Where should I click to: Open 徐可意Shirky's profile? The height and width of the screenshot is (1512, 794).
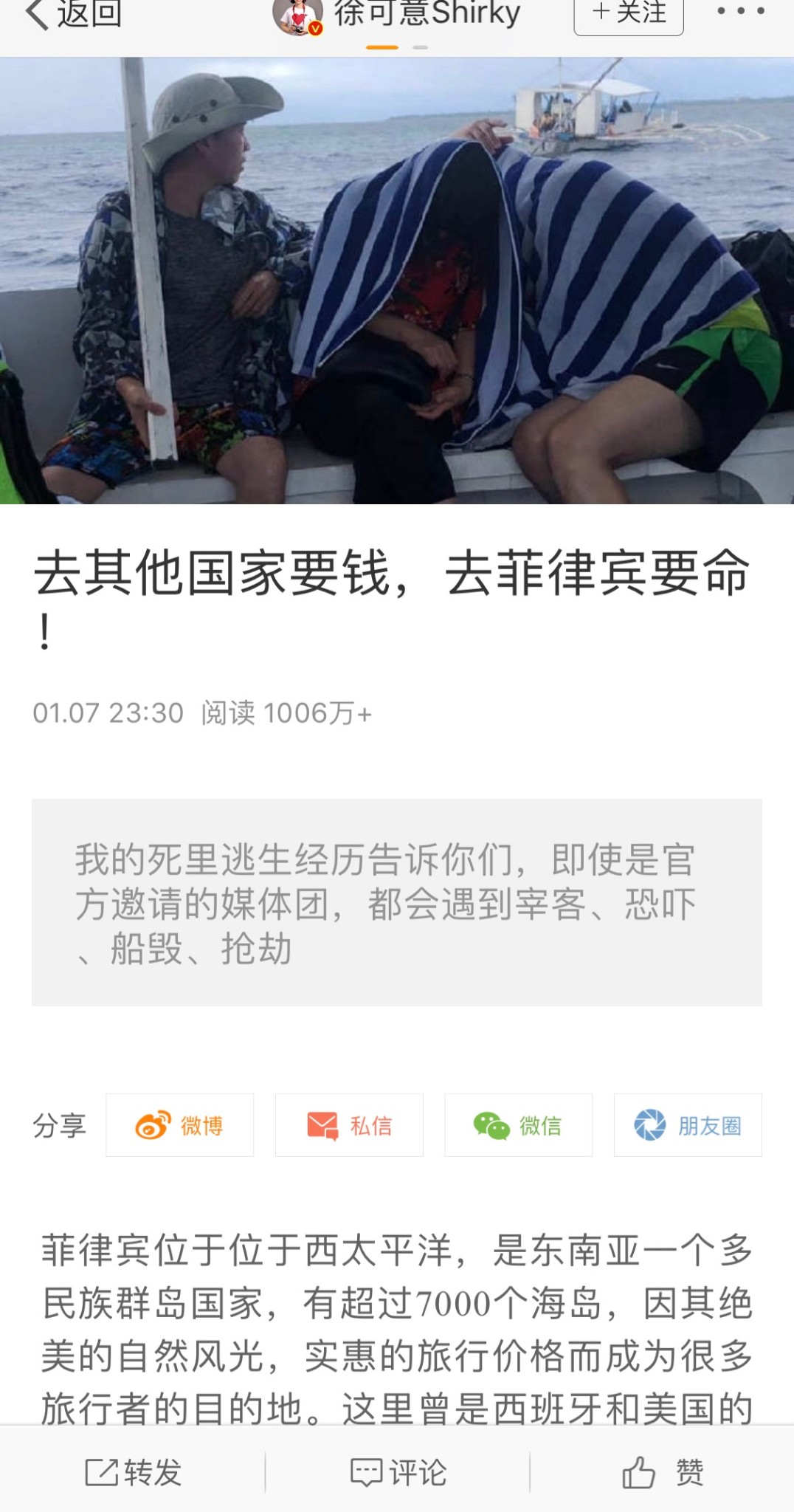(x=398, y=13)
